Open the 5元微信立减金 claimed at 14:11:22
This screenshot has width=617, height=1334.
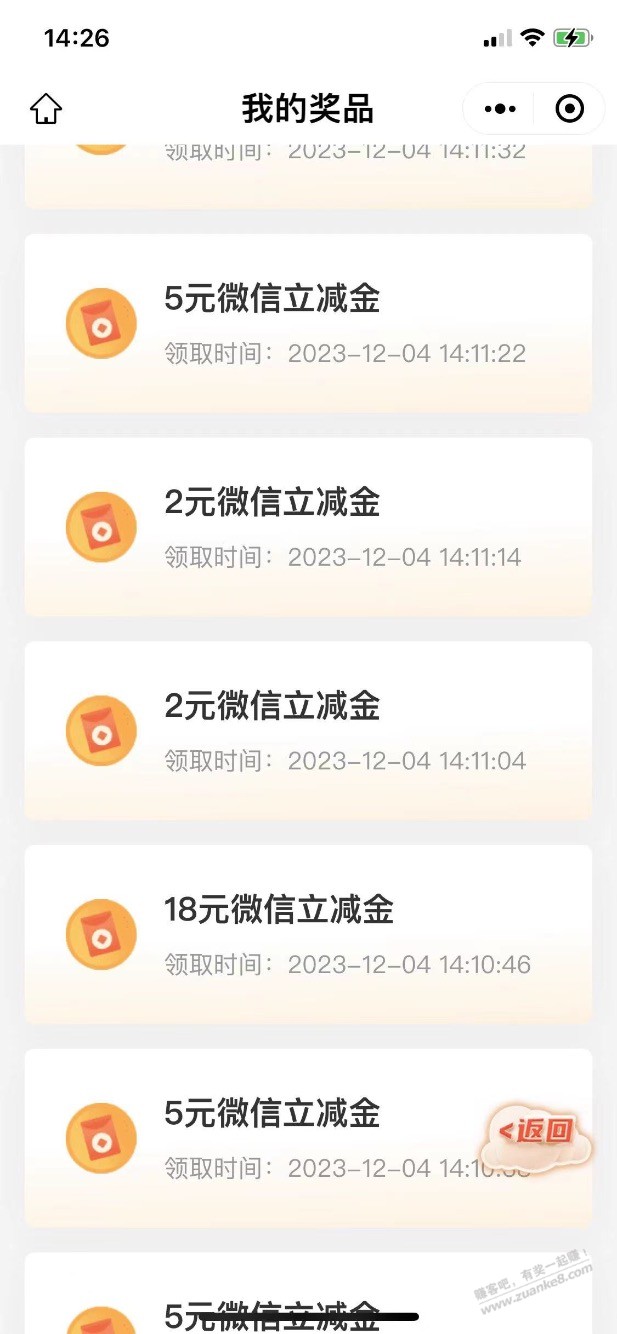(x=308, y=323)
